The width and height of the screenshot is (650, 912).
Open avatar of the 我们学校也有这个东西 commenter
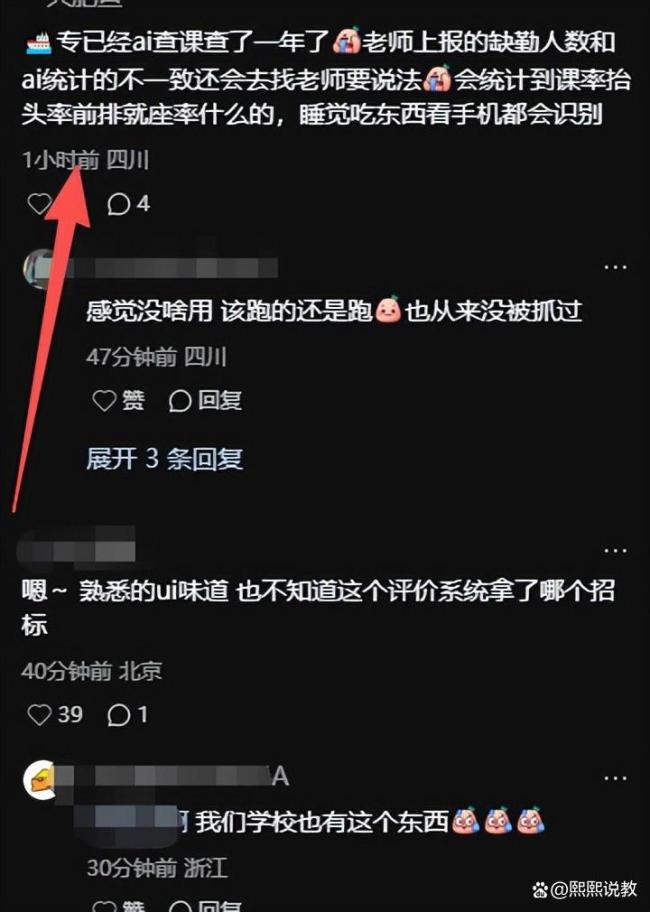pyautogui.click(x=39, y=780)
